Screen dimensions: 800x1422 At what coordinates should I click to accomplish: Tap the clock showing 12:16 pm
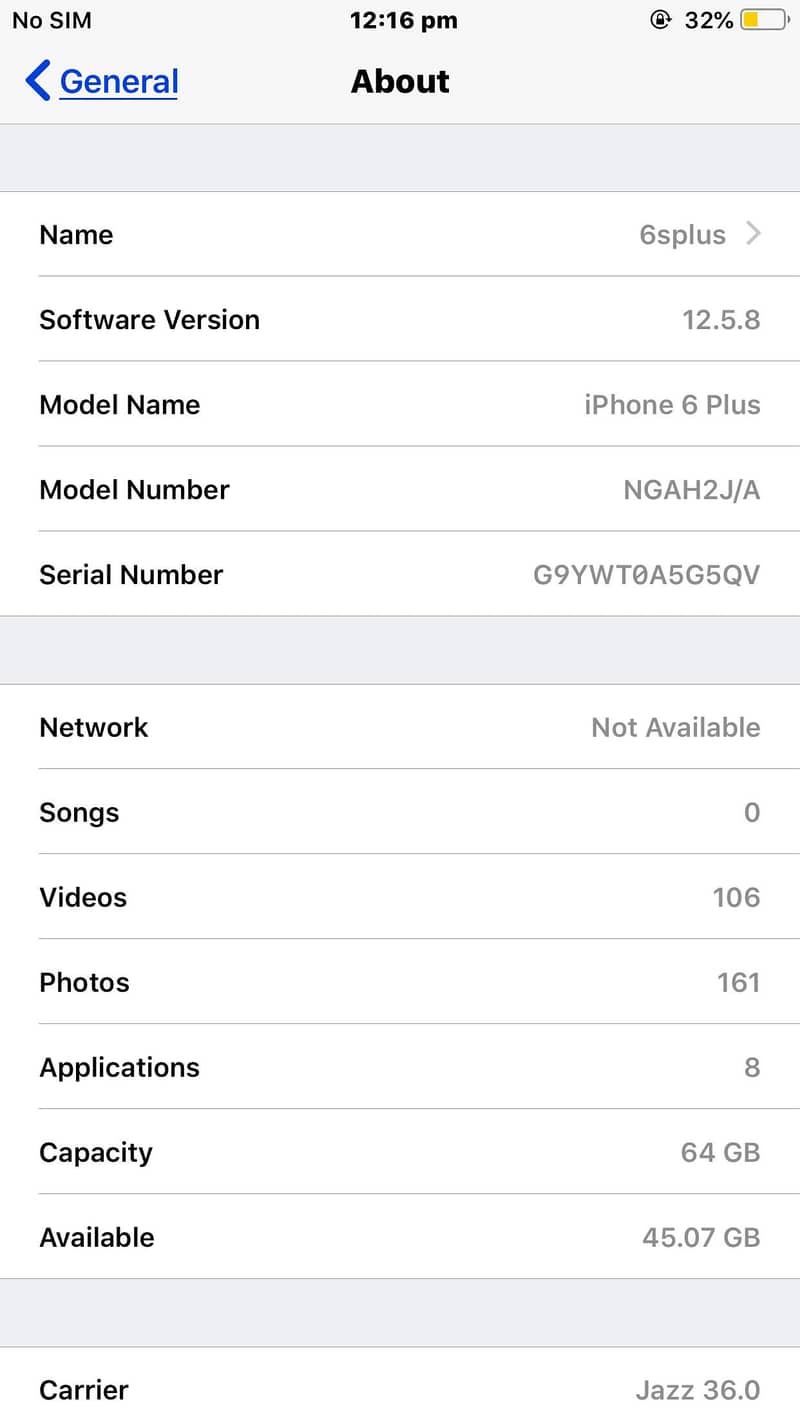point(404,19)
